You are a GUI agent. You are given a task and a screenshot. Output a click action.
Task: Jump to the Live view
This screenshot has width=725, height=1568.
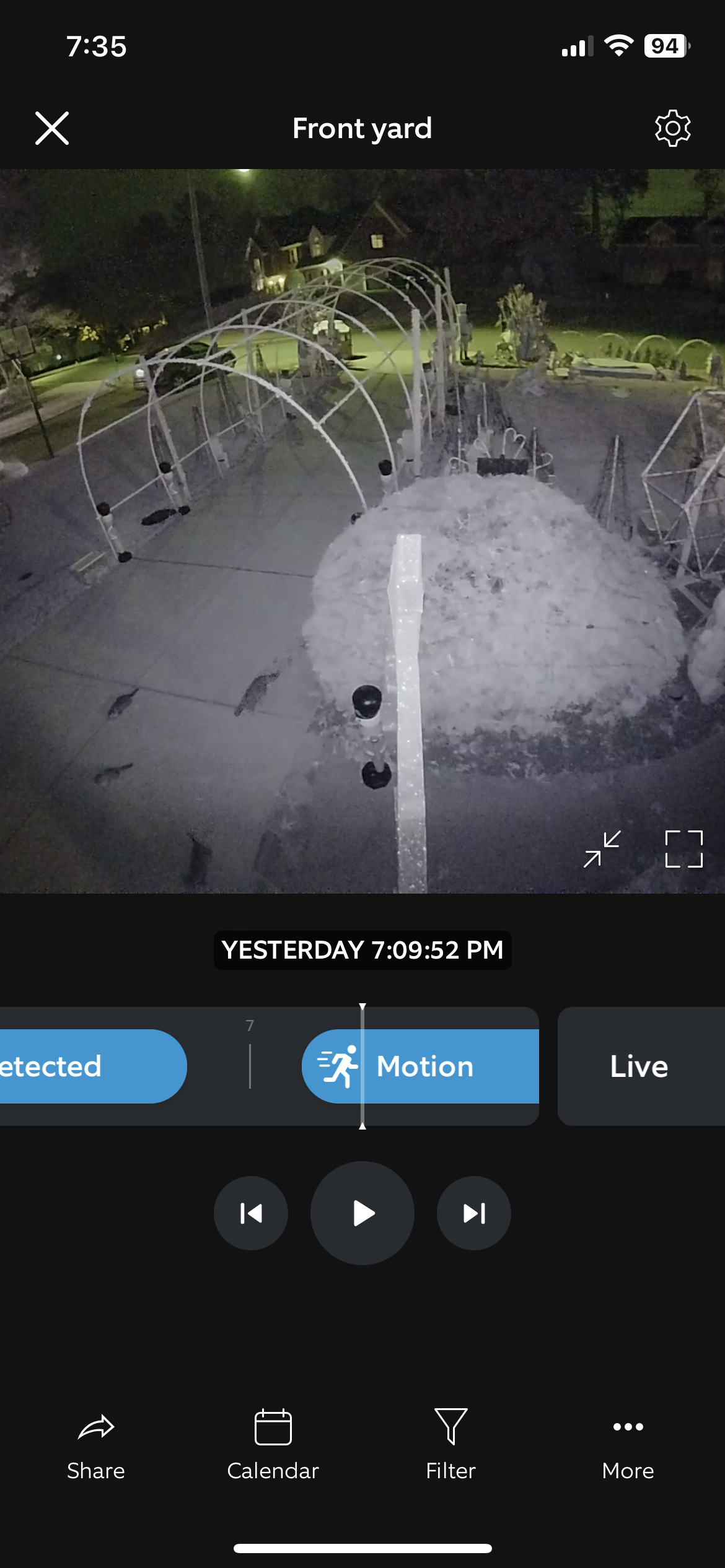(x=640, y=1066)
